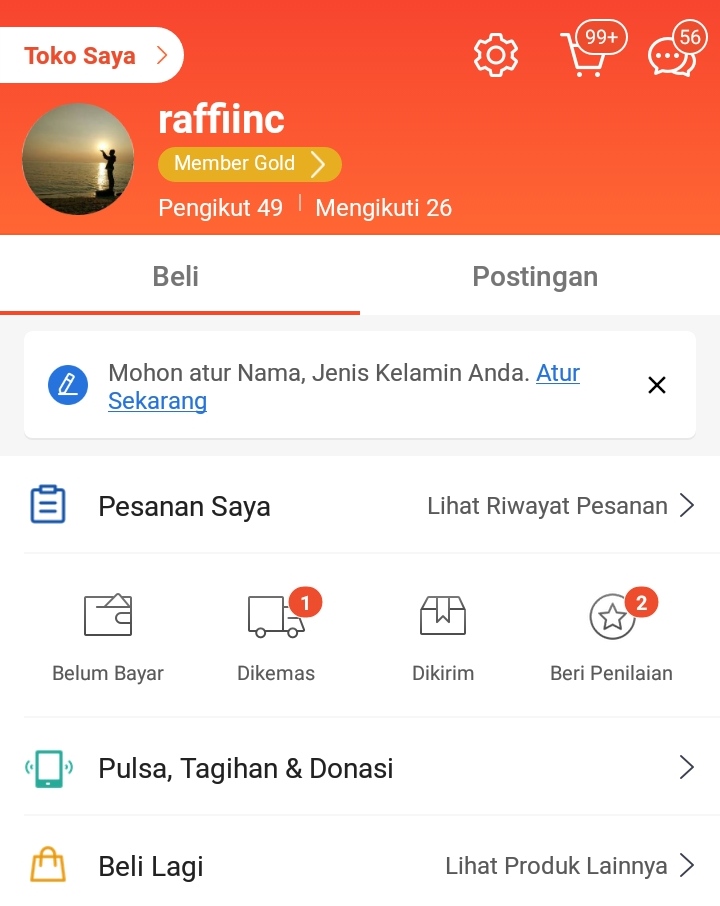Dismiss the name setup notification banner

pos(656,384)
